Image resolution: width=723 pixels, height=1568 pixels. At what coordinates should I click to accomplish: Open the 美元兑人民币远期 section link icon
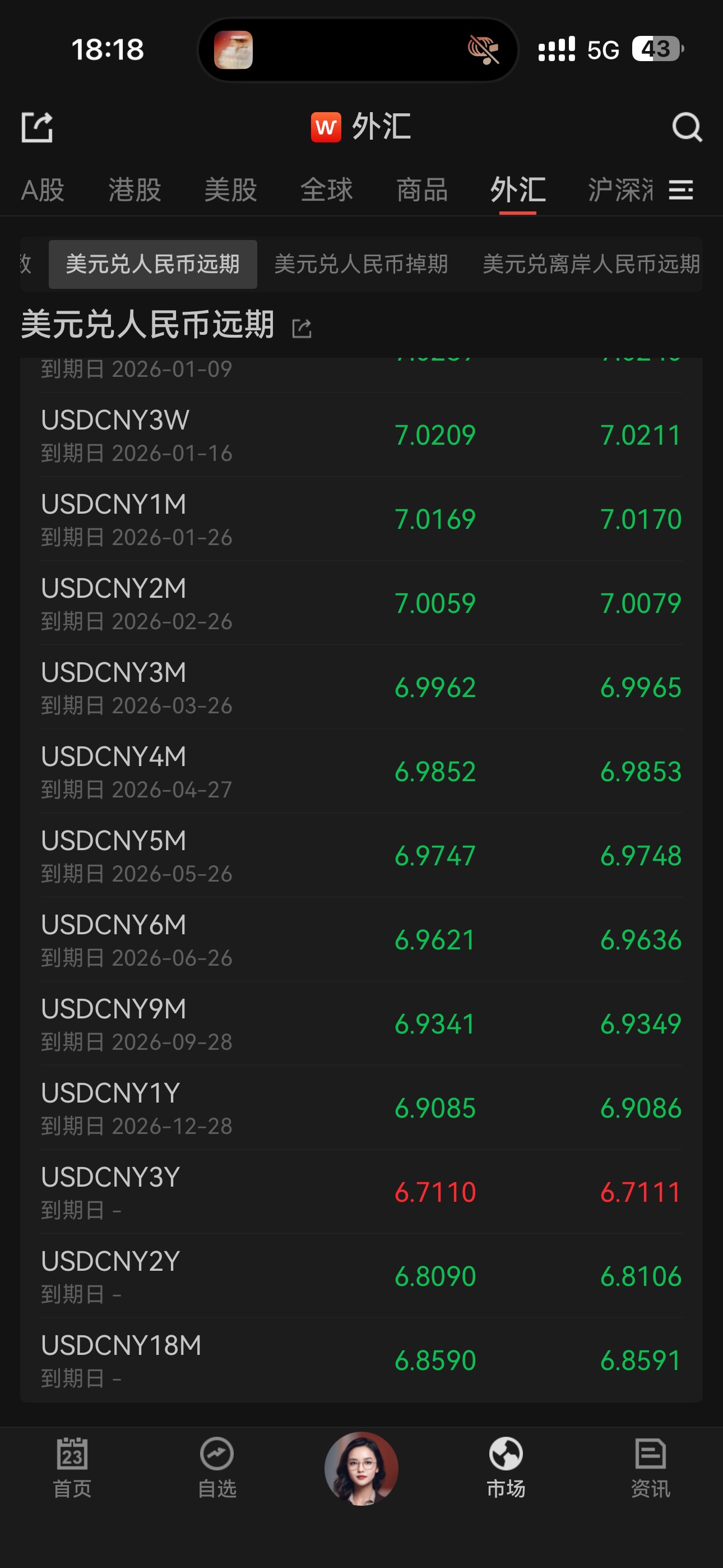click(302, 329)
